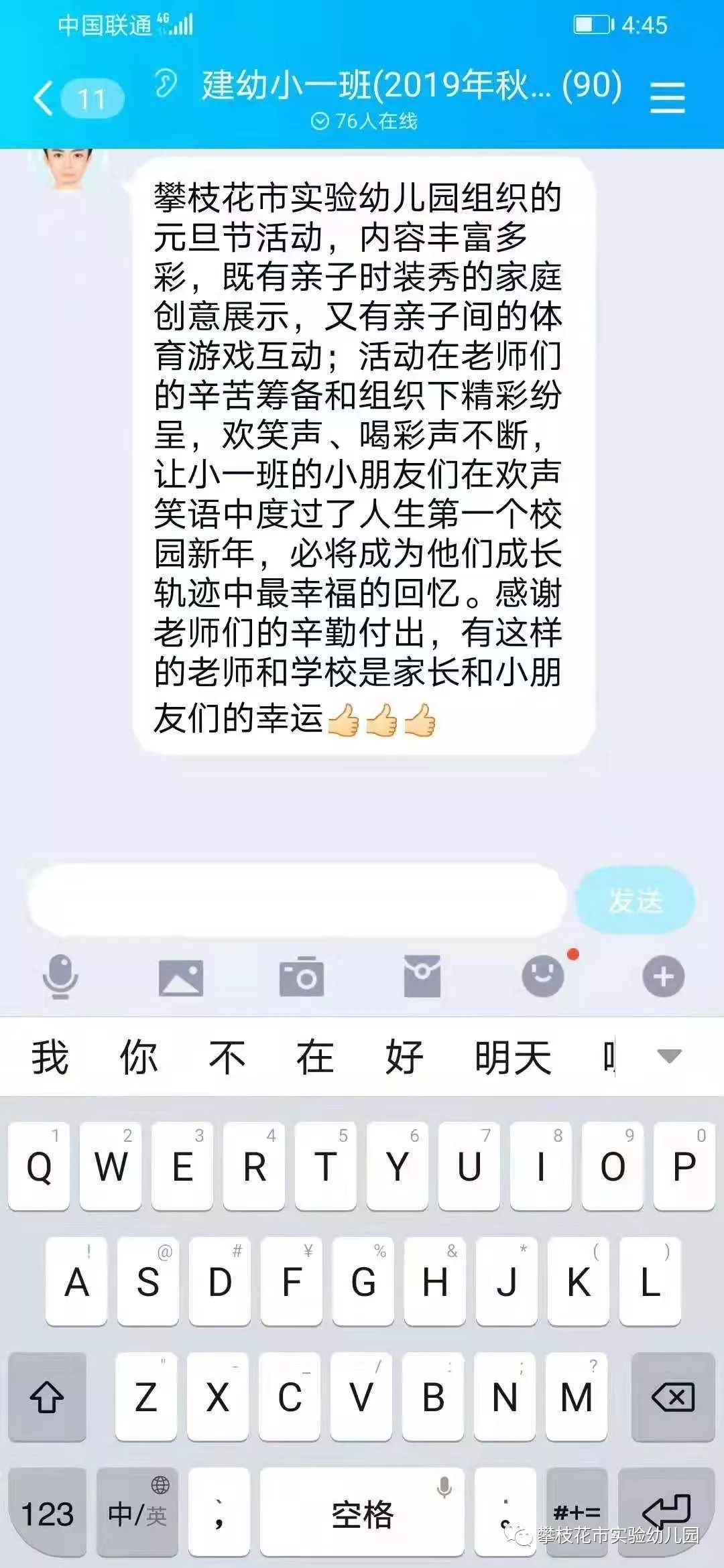724x1568 pixels.
Task: Tap the message input field
Action: (296, 900)
